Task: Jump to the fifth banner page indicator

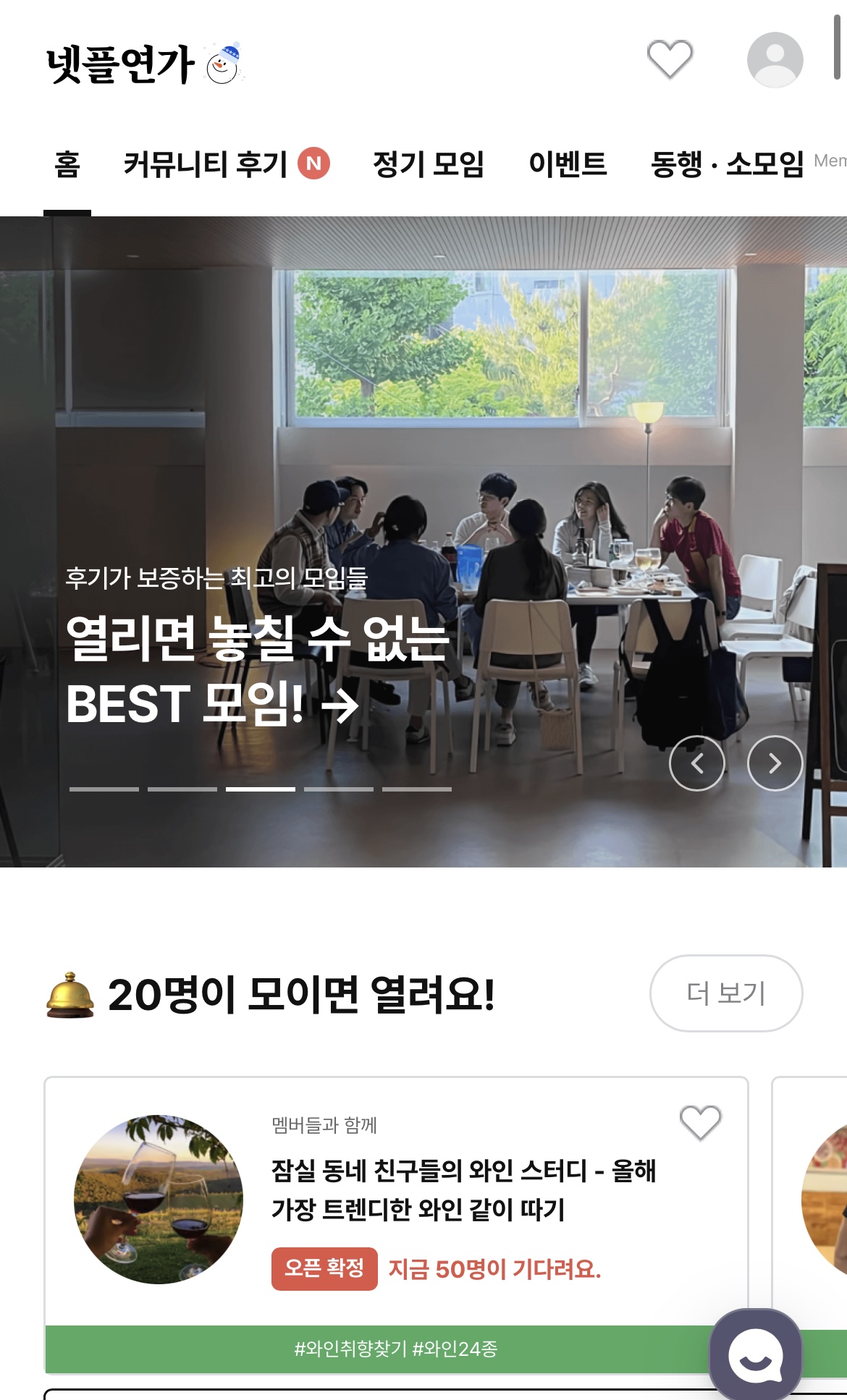Action: (417, 789)
